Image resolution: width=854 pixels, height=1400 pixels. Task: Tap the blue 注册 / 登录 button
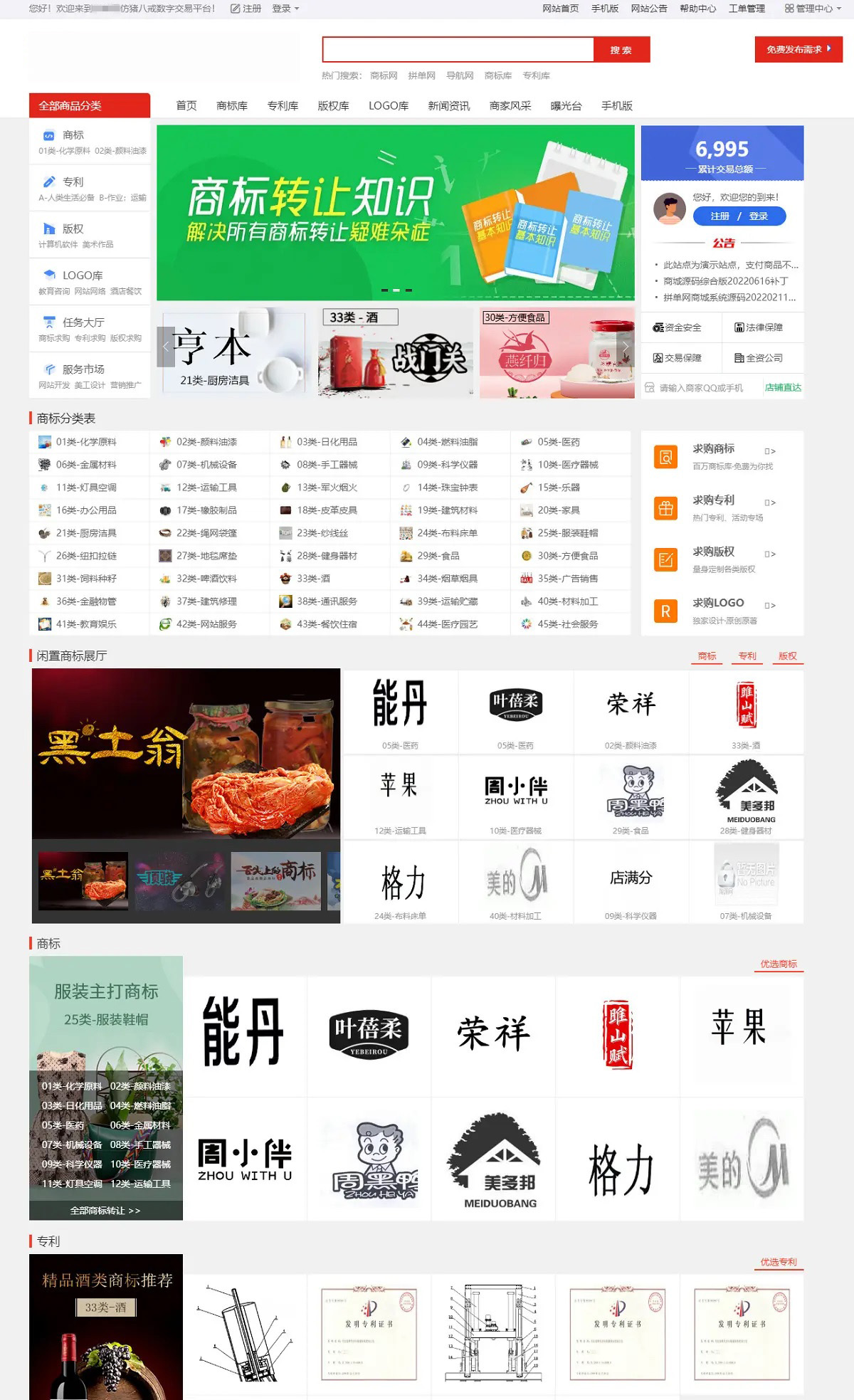click(739, 216)
